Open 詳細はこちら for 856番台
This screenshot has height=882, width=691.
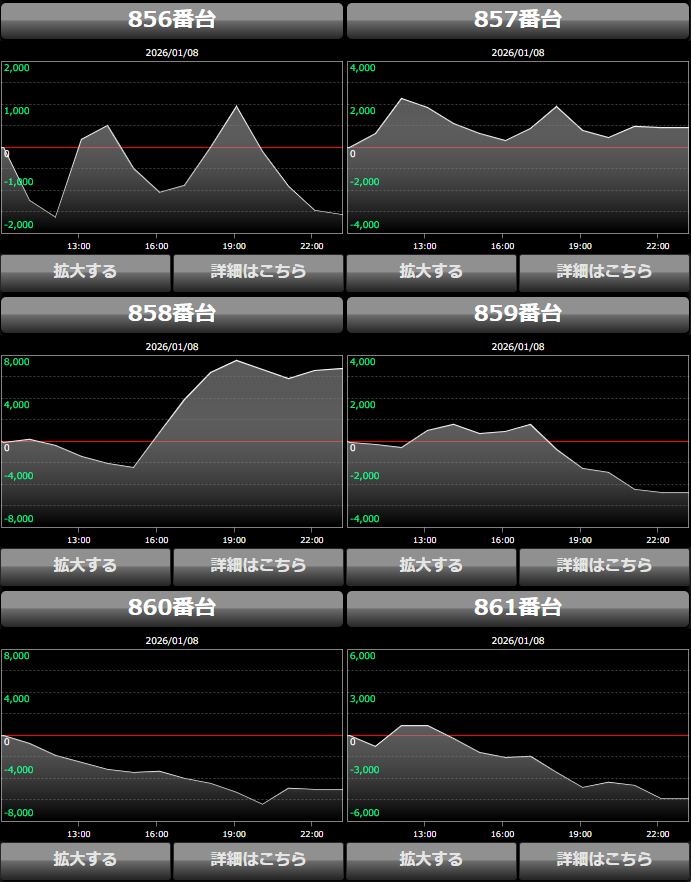point(258,271)
